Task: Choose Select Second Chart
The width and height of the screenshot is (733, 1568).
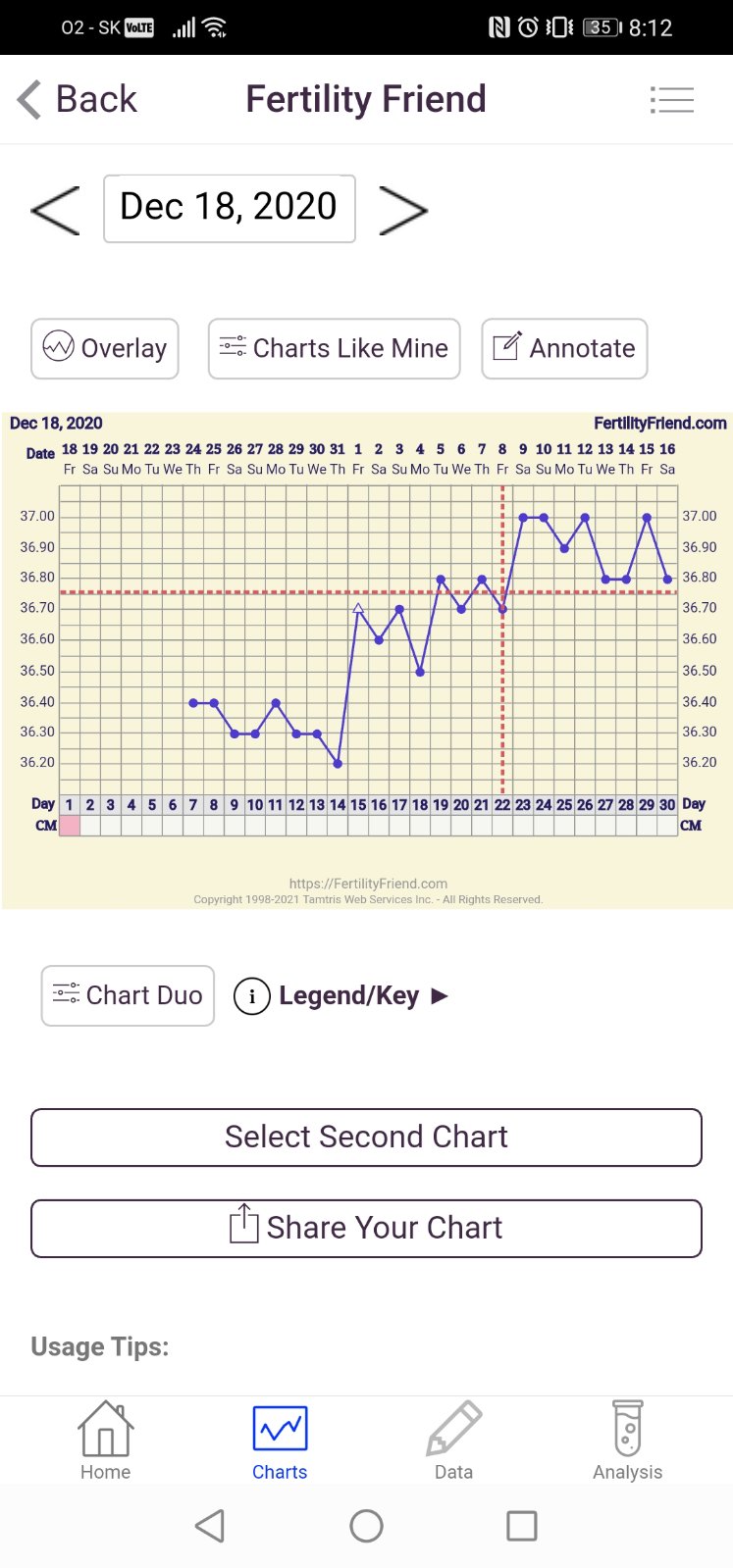Action: (366, 1137)
